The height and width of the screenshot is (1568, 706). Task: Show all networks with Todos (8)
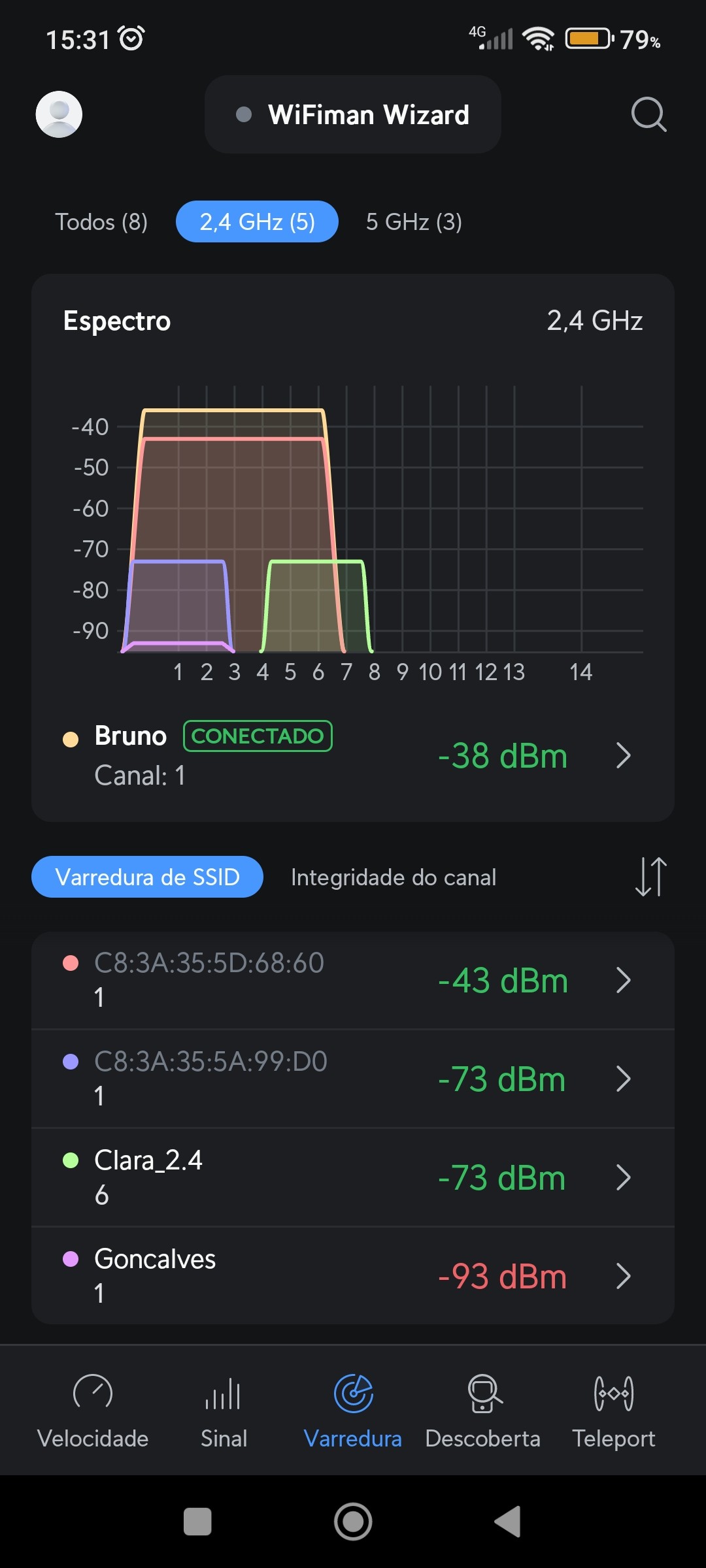coord(101,222)
